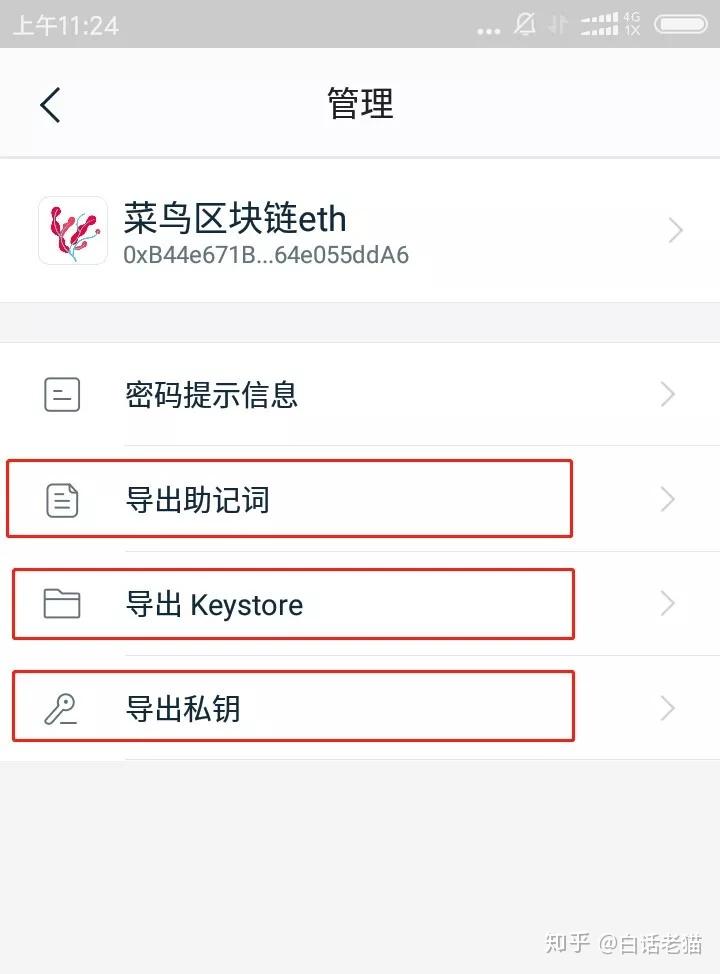Viewport: 720px width, 974px height.
Task: Select the wallet avatar image
Action: coord(72,231)
